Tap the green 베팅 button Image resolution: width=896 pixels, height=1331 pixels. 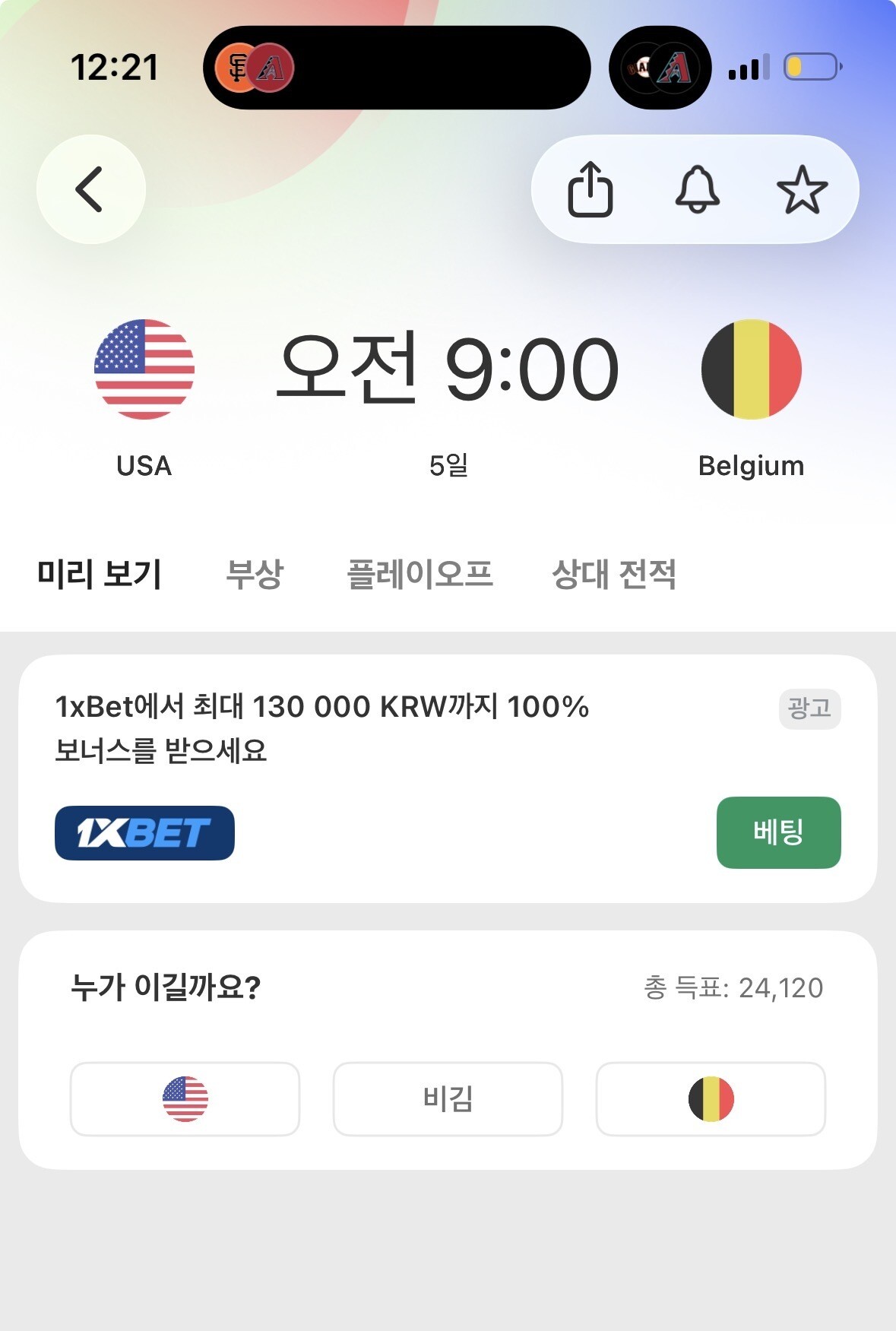[x=778, y=832]
